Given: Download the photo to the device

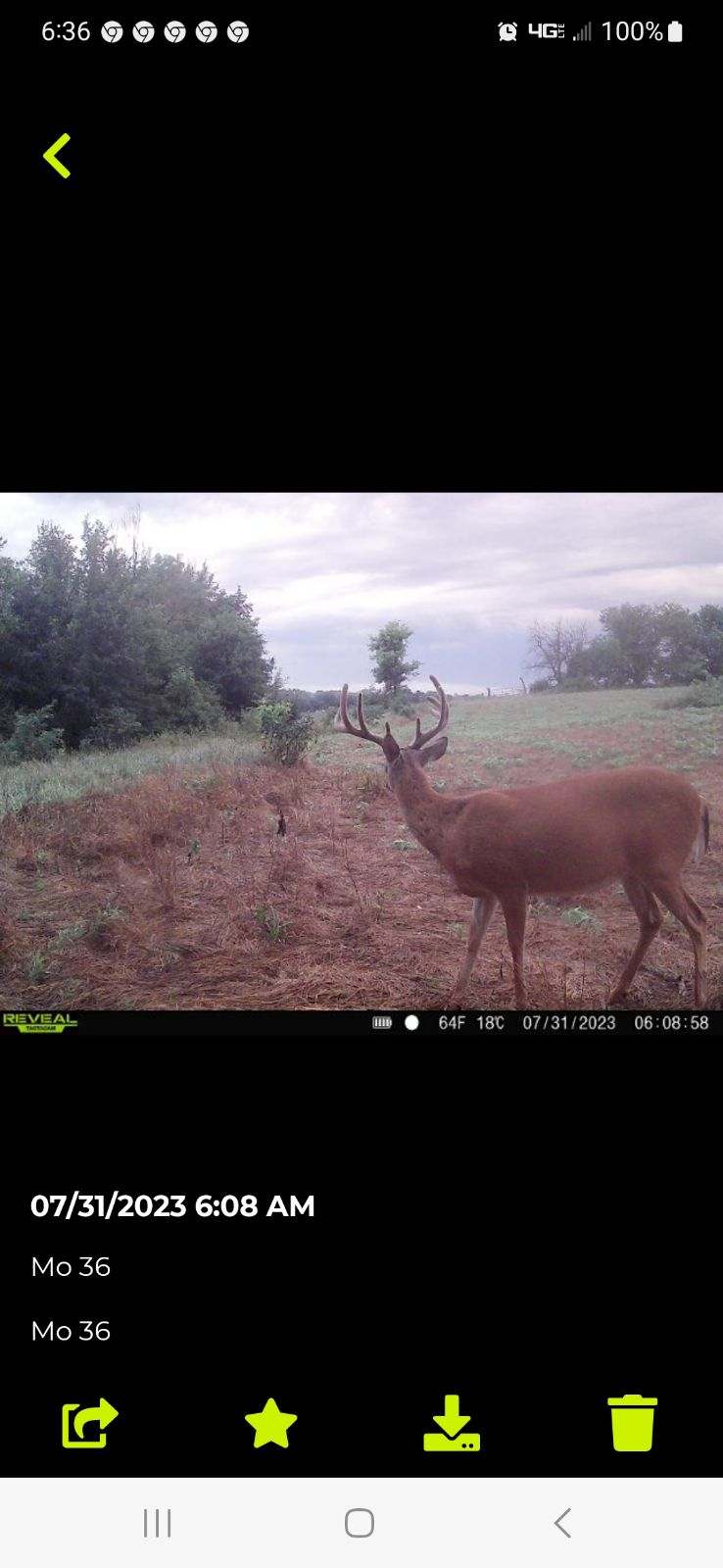Looking at the screenshot, I should [452, 1423].
